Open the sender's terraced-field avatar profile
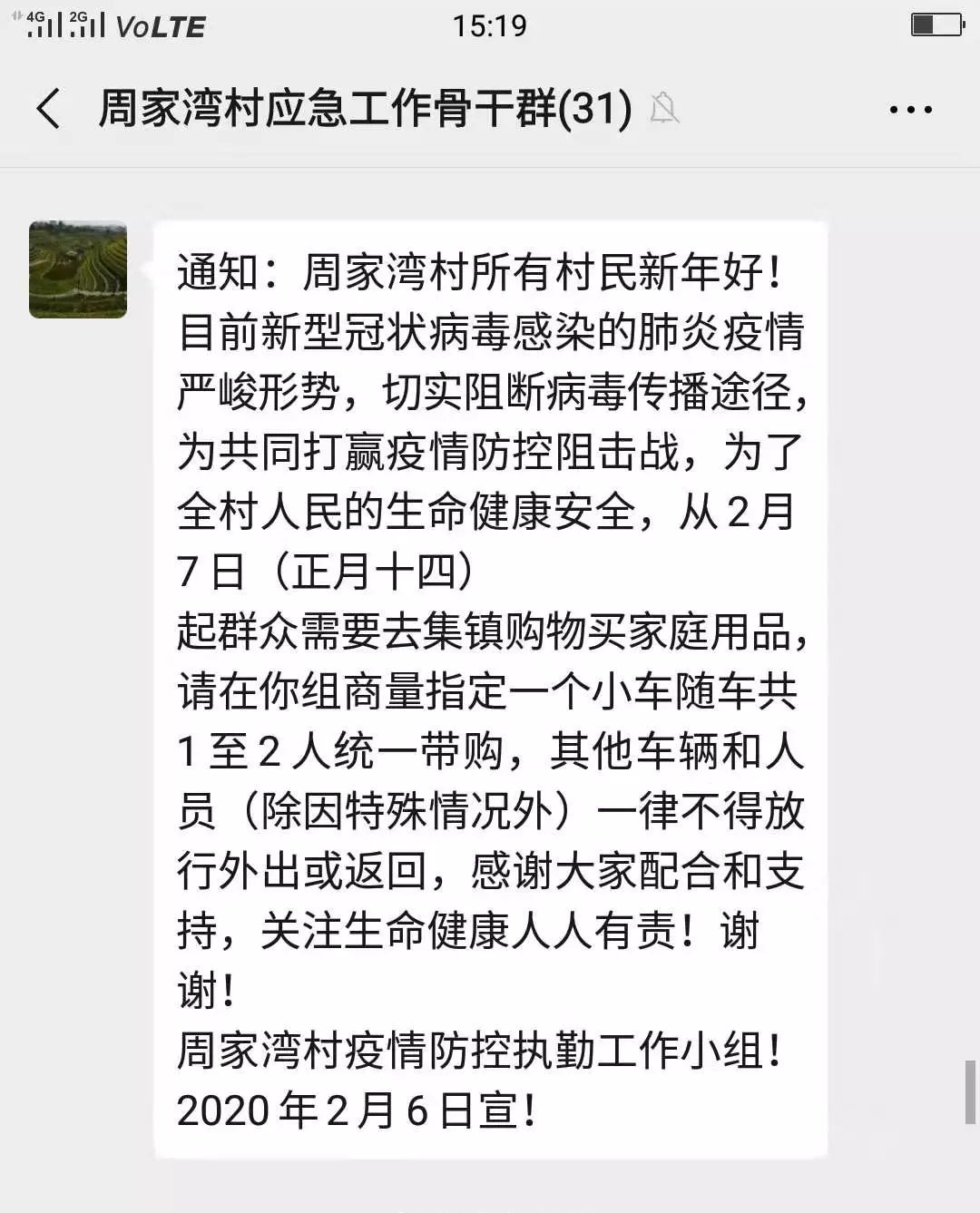This screenshot has width=980, height=1213. pyautogui.click(x=78, y=269)
